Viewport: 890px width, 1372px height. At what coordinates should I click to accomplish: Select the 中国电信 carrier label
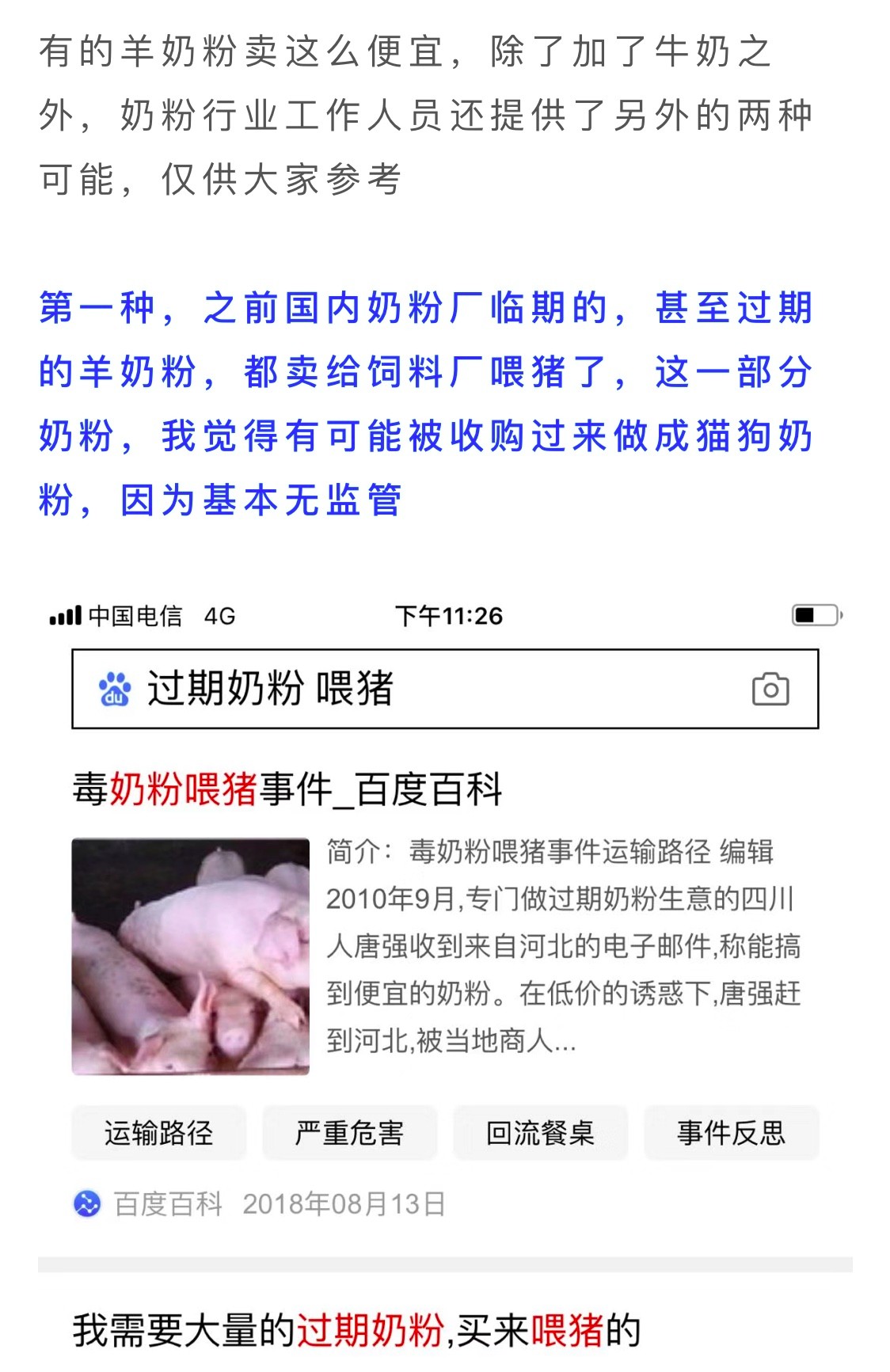point(137,612)
